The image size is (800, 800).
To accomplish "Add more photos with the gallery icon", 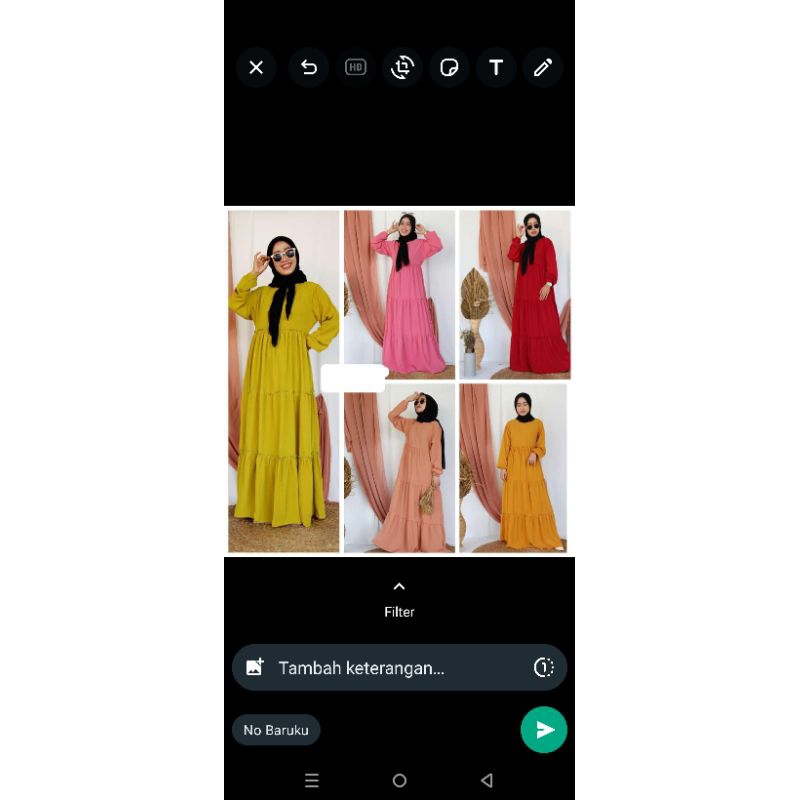I will coord(255,668).
